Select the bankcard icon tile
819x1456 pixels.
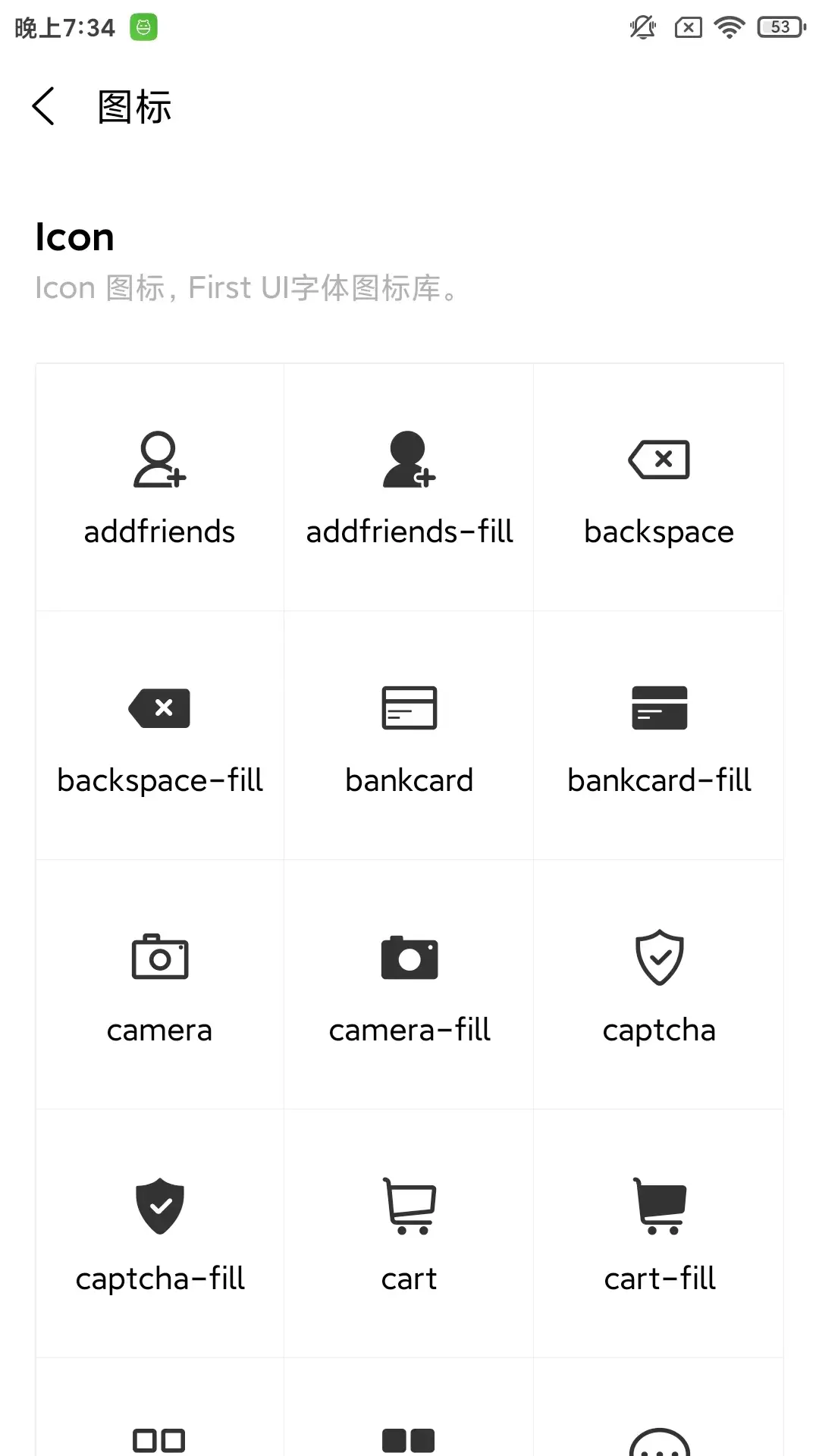coord(409,736)
